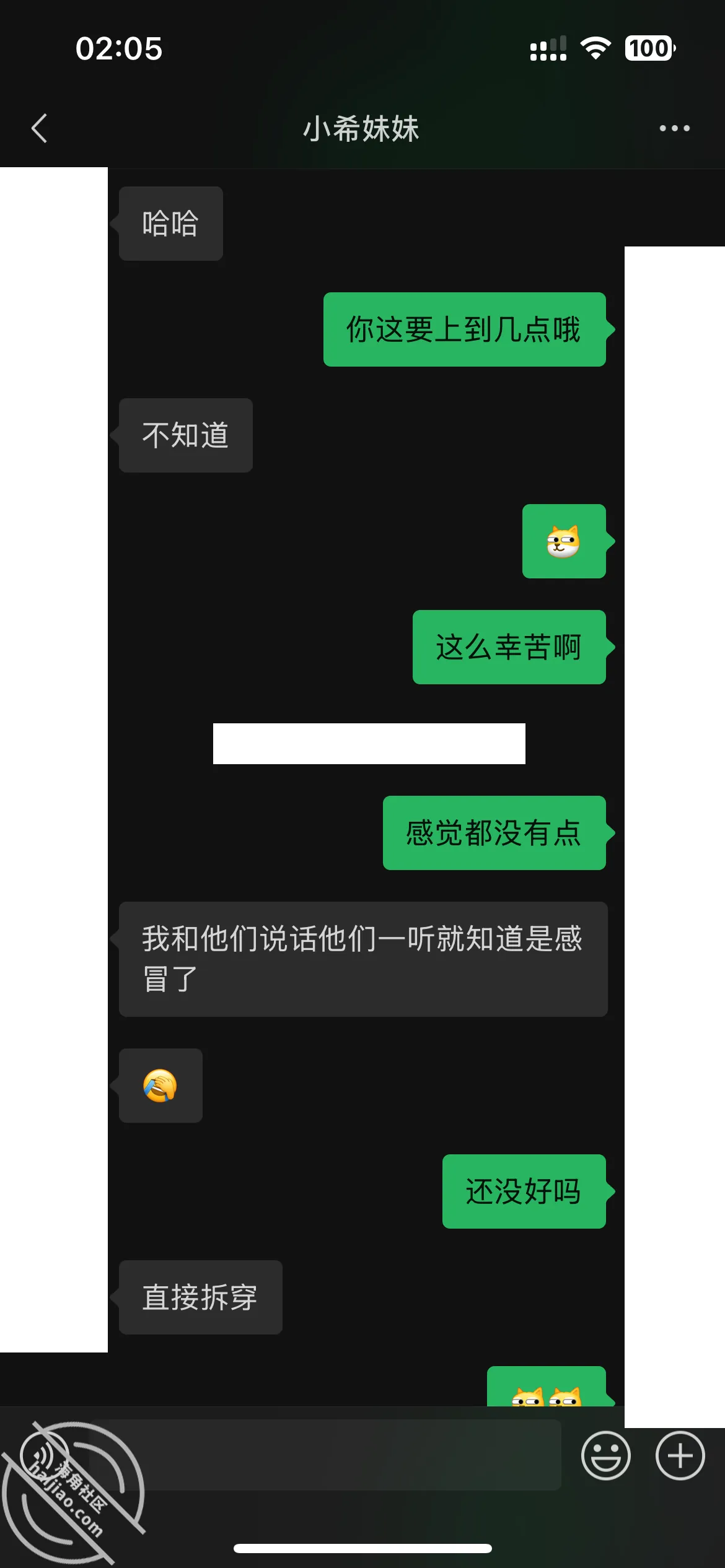Go back to the chat list
725x1568 pixels.
tap(39, 128)
